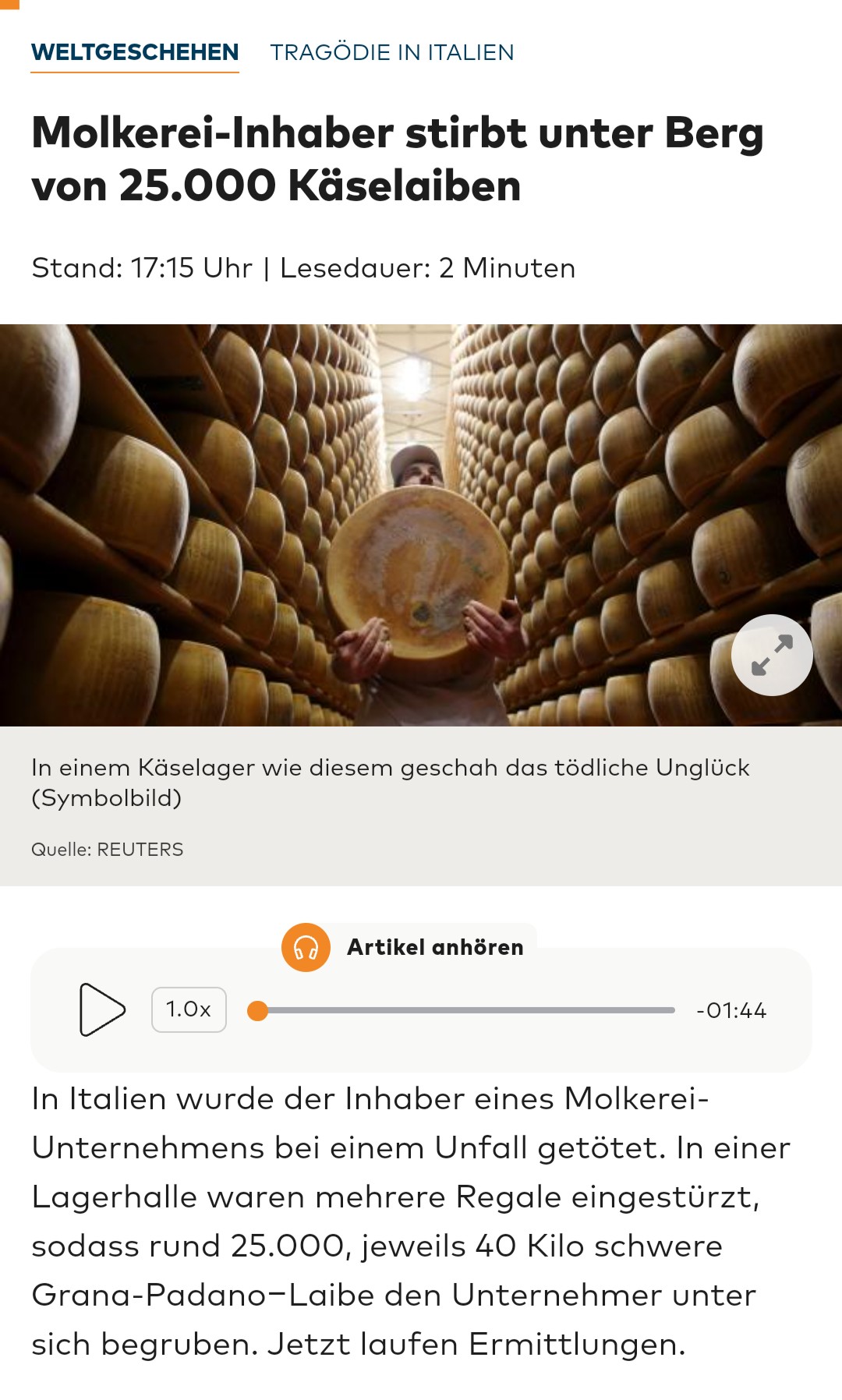Change the 1.0x playback speed
Image resolution: width=842 pixels, height=1400 pixels.
coord(189,1009)
